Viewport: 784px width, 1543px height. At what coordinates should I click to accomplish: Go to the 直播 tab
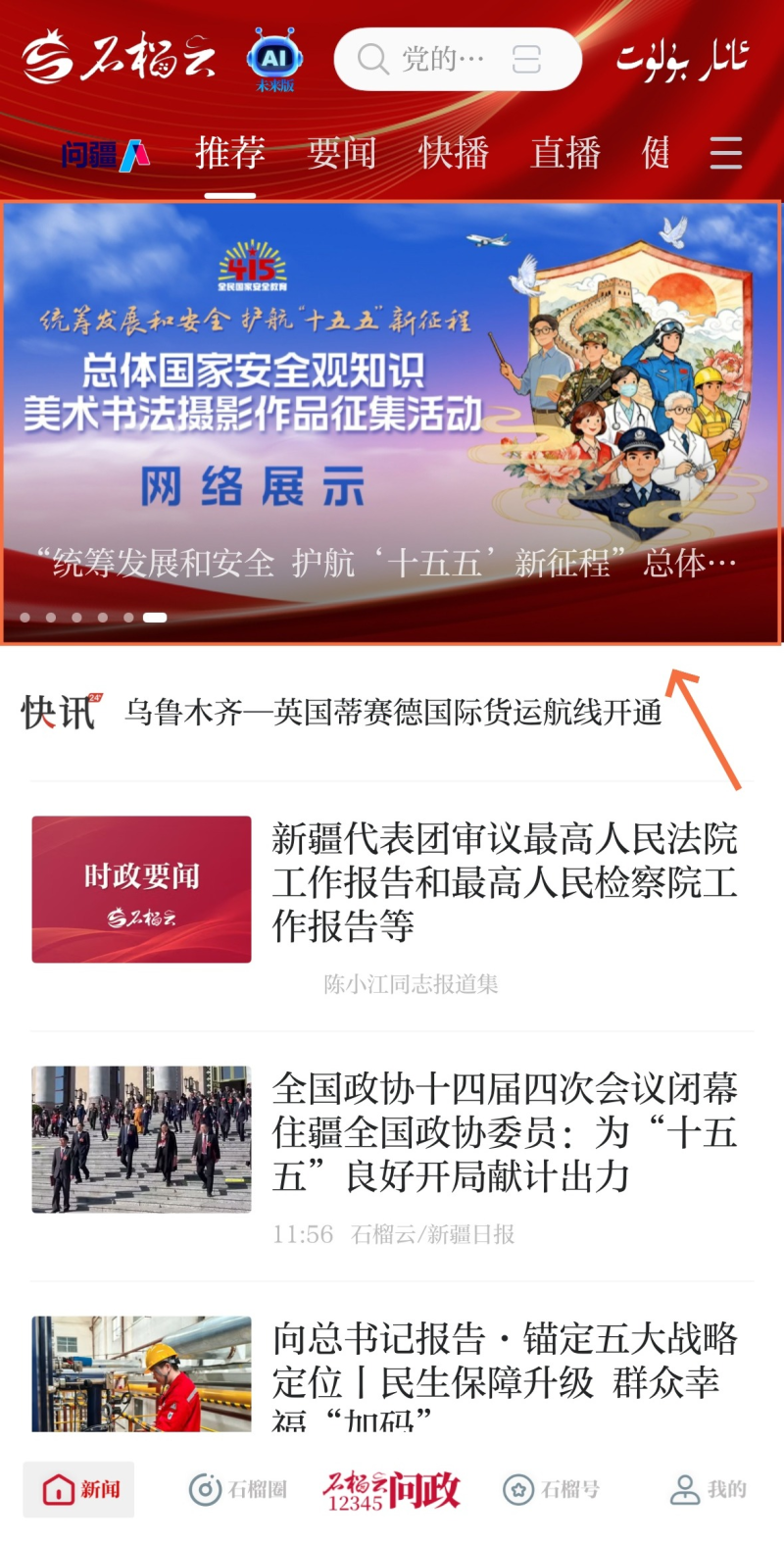point(564,154)
